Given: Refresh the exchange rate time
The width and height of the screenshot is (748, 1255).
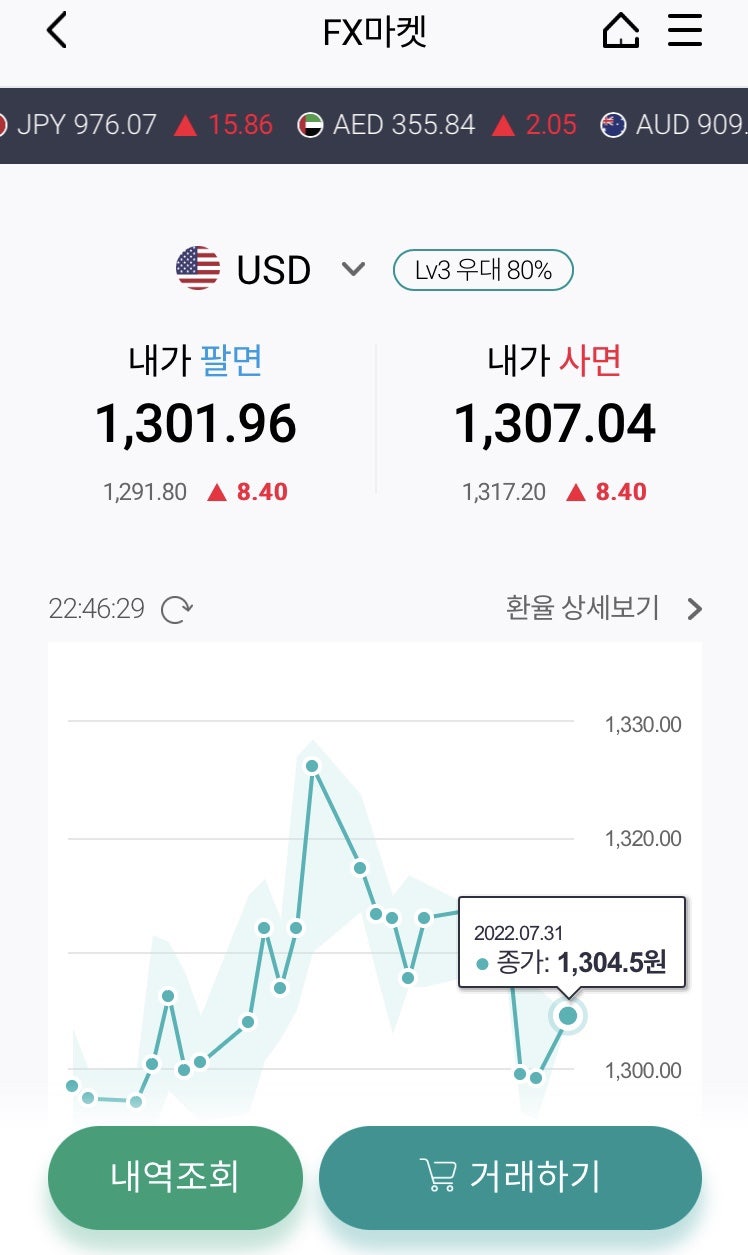Looking at the screenshot, I should click(x=177, y=609).
